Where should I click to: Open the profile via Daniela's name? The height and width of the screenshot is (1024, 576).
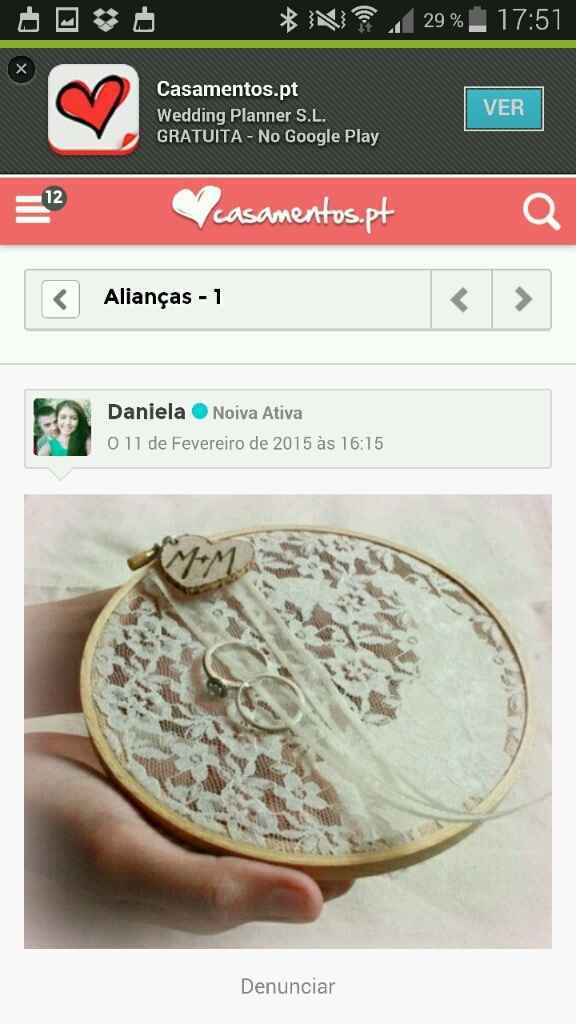pos(146,411)
